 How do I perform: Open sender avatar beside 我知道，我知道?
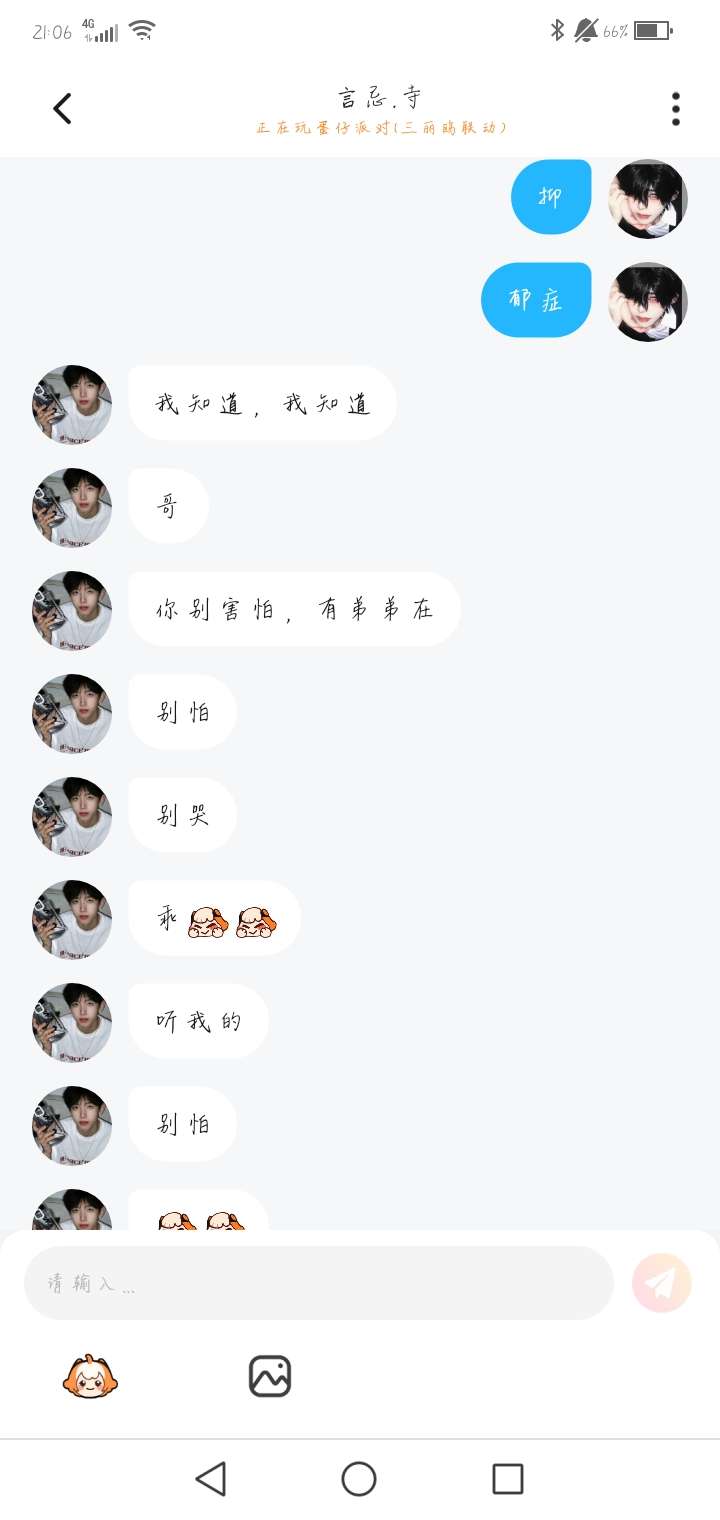(72, 404)
